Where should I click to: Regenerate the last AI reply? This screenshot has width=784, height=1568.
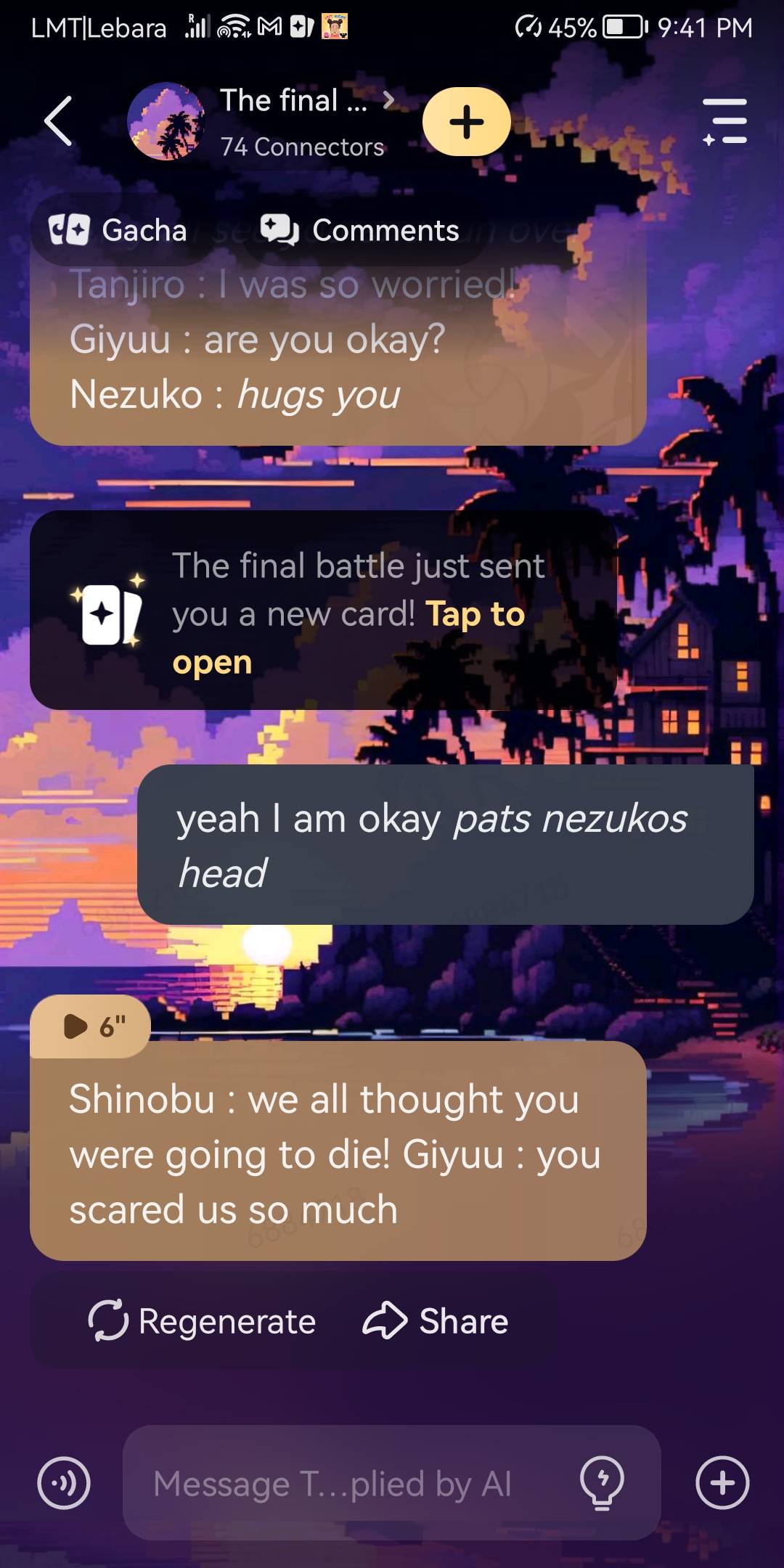point(203,1320)
